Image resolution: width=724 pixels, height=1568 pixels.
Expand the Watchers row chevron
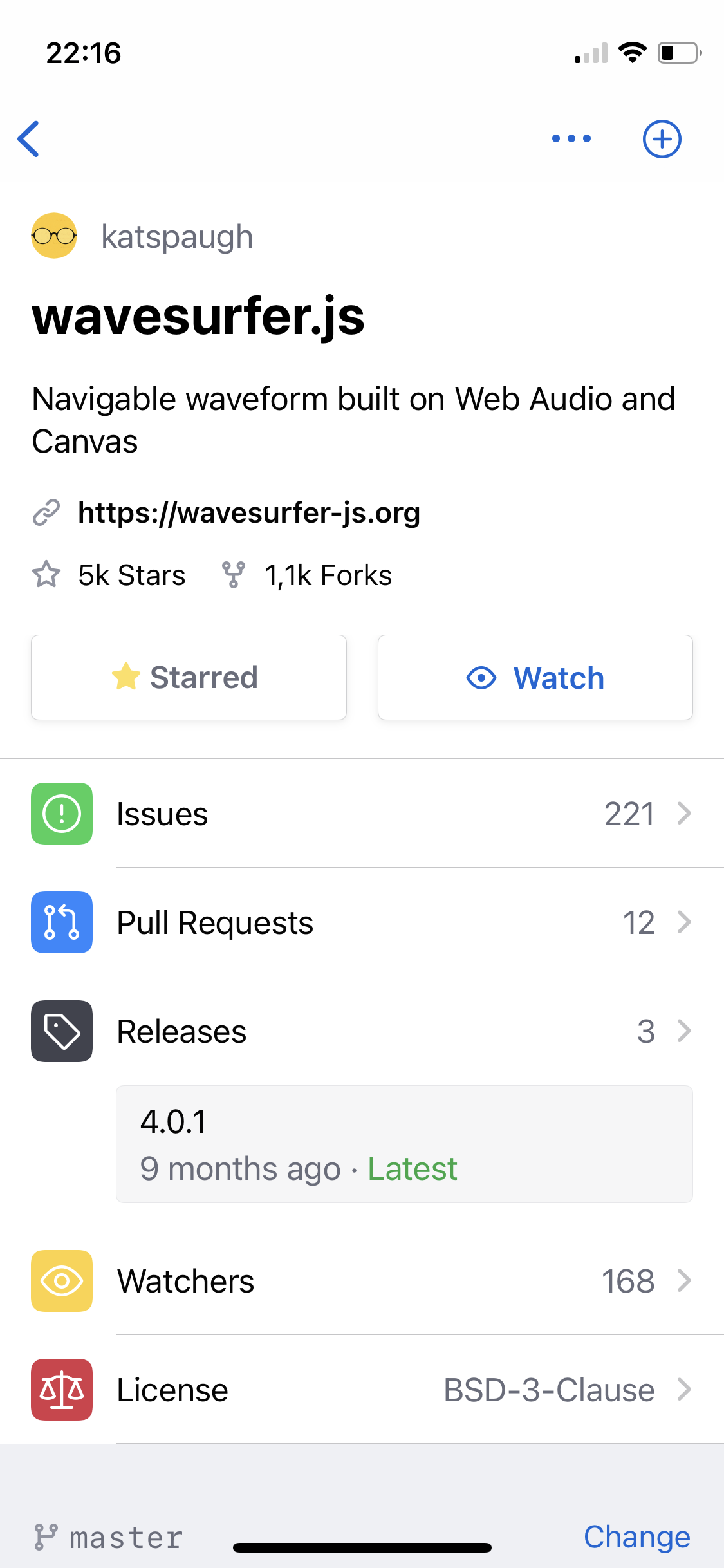pyautogui.click(x=683, y=1281)
